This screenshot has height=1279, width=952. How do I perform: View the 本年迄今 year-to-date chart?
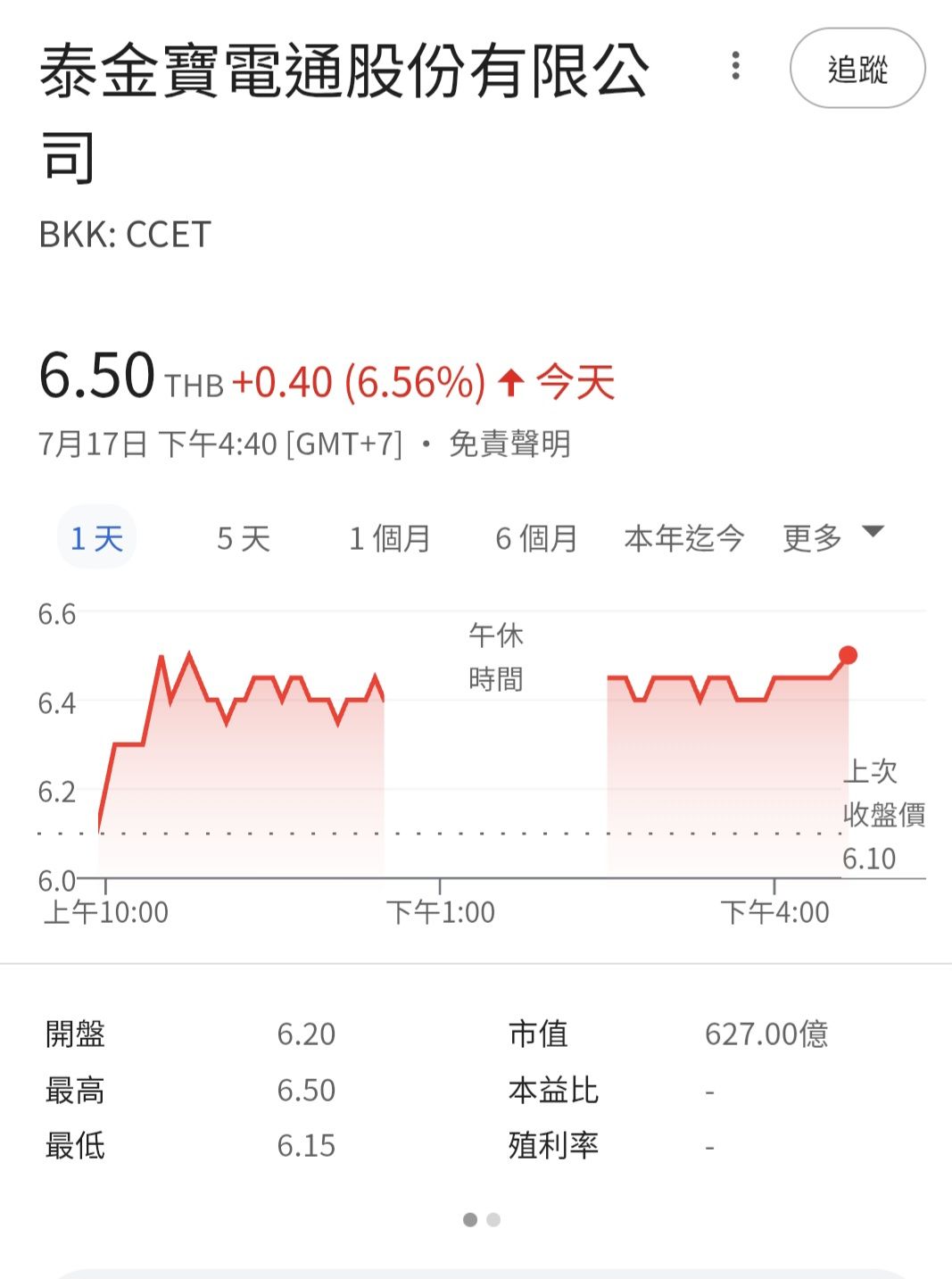click(x=683, y=538)
